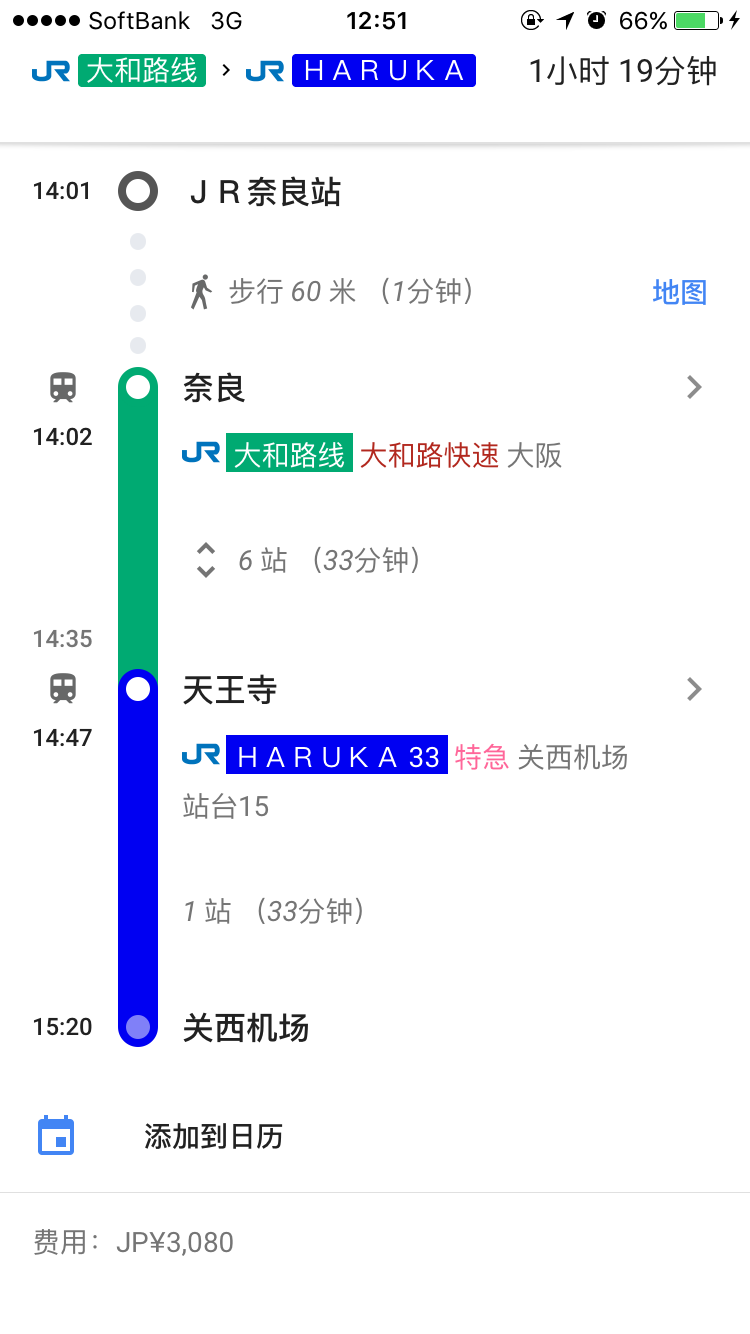Image resolution: width=750 pixels, height=1334 pixels.
Task: Open the 地图 map link
Action: tap(679, 292)
